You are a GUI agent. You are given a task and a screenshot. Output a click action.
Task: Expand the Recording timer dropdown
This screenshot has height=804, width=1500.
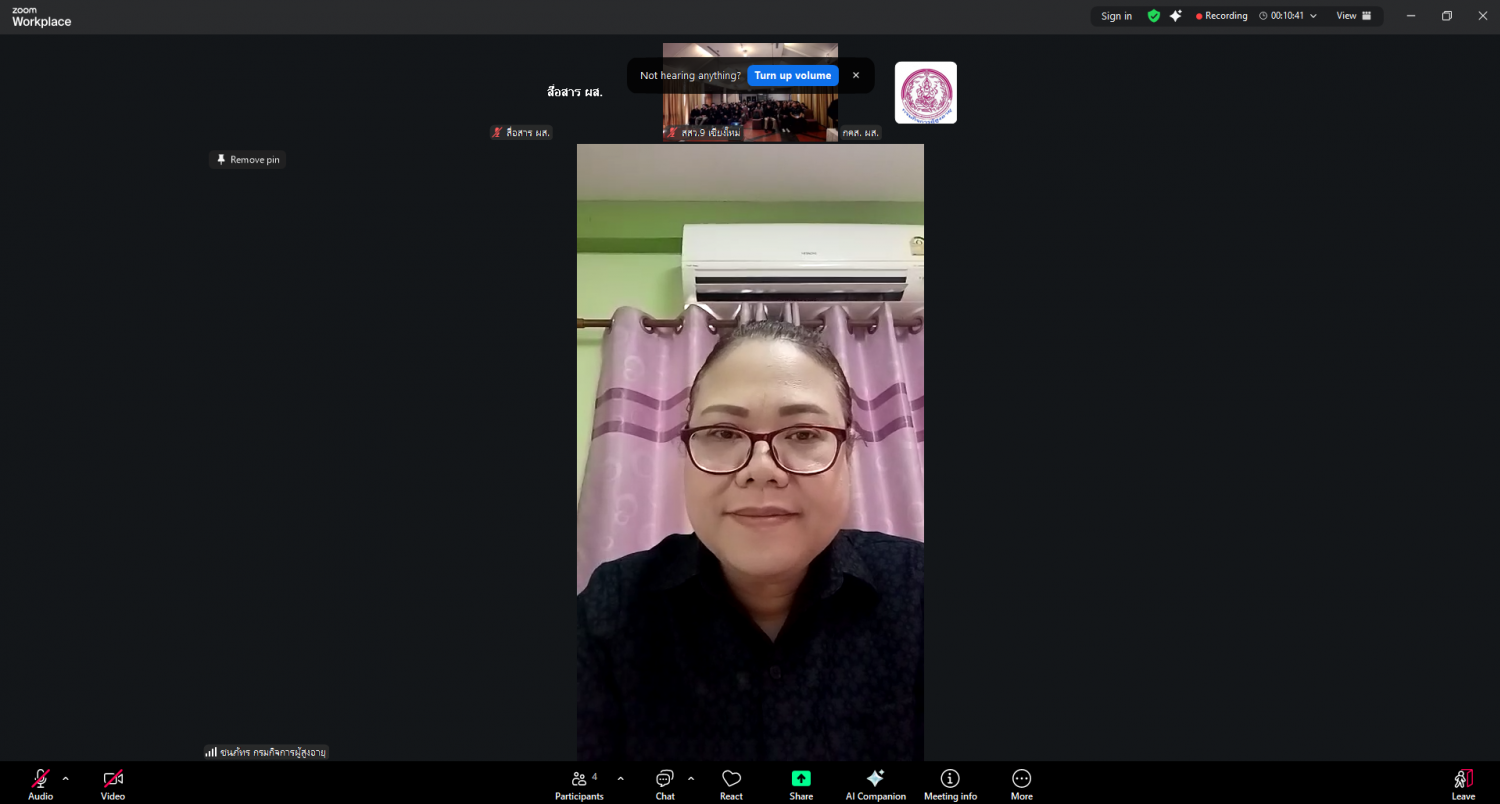coord(1313,16)
